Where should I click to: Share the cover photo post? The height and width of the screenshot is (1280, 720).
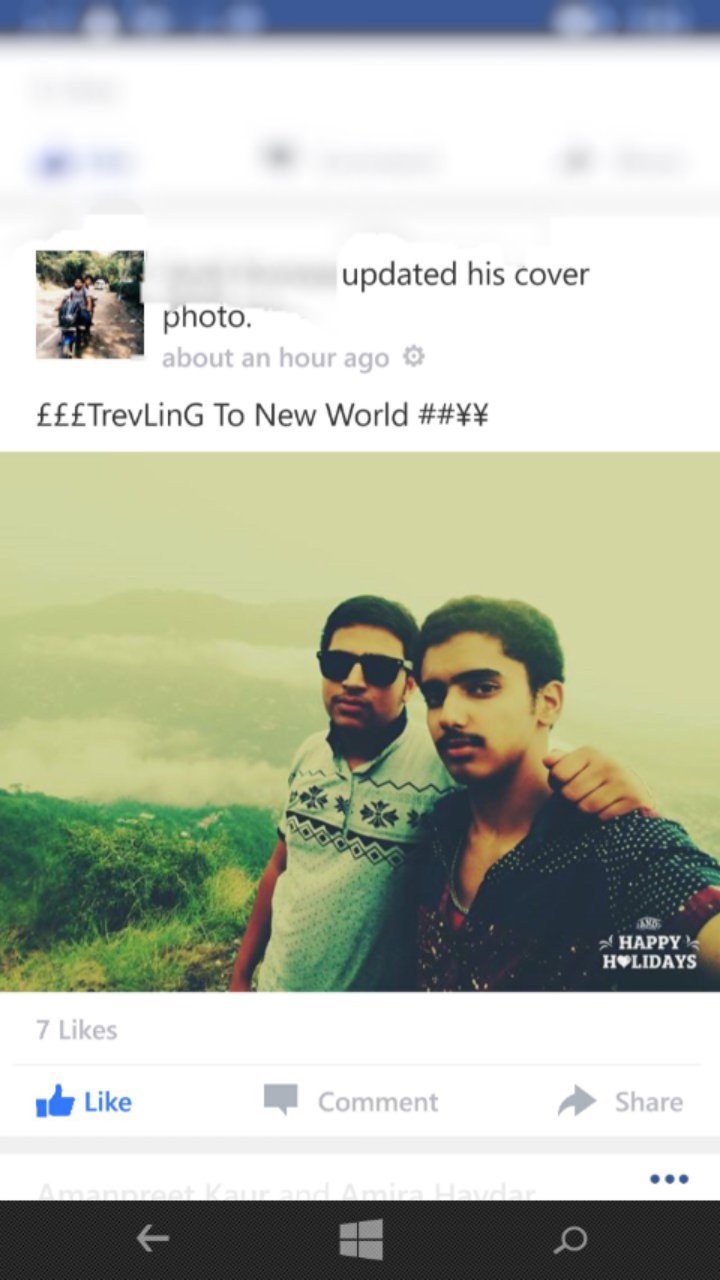pos(621,1101)
